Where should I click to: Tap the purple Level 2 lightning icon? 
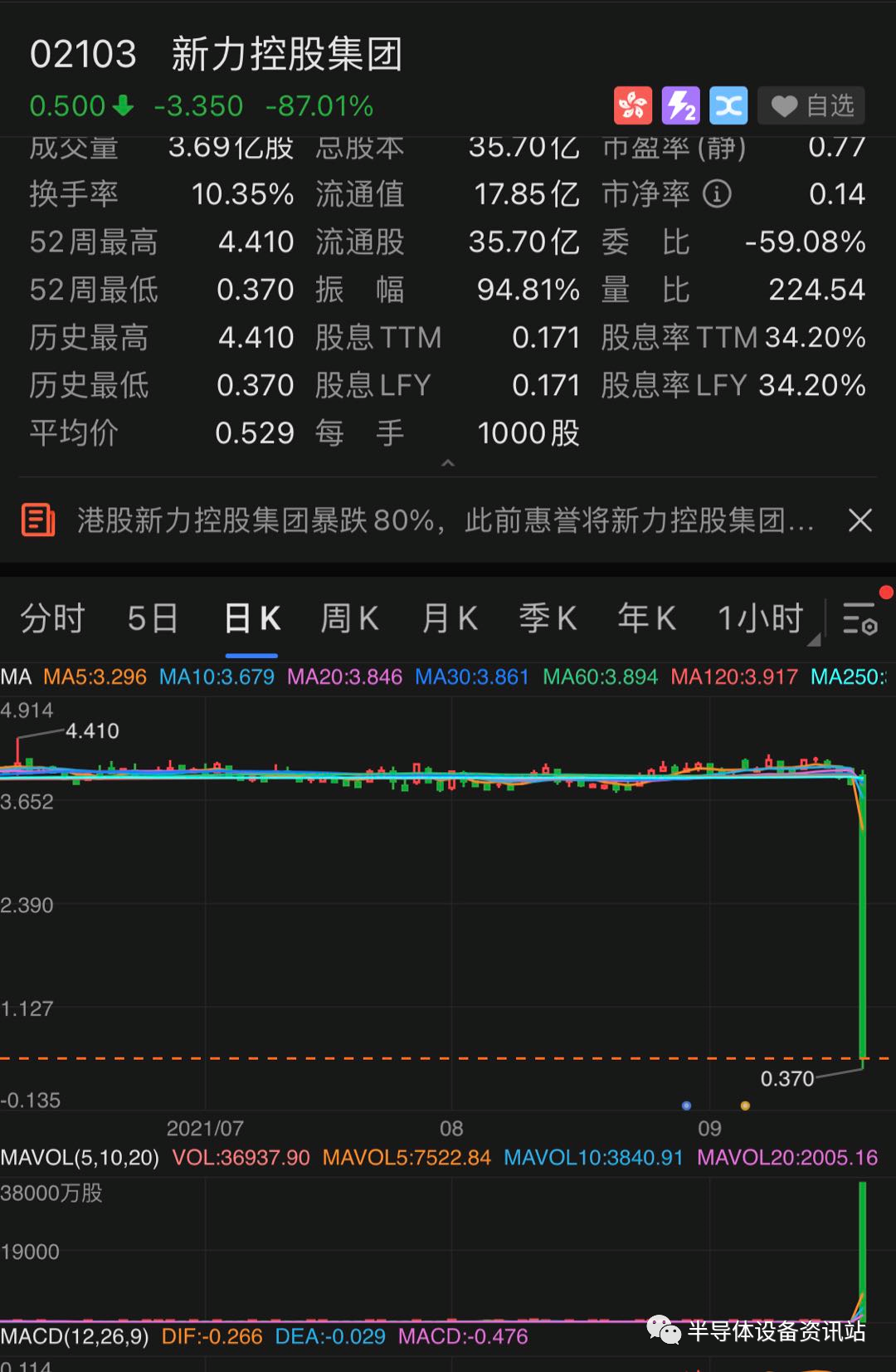680,105
